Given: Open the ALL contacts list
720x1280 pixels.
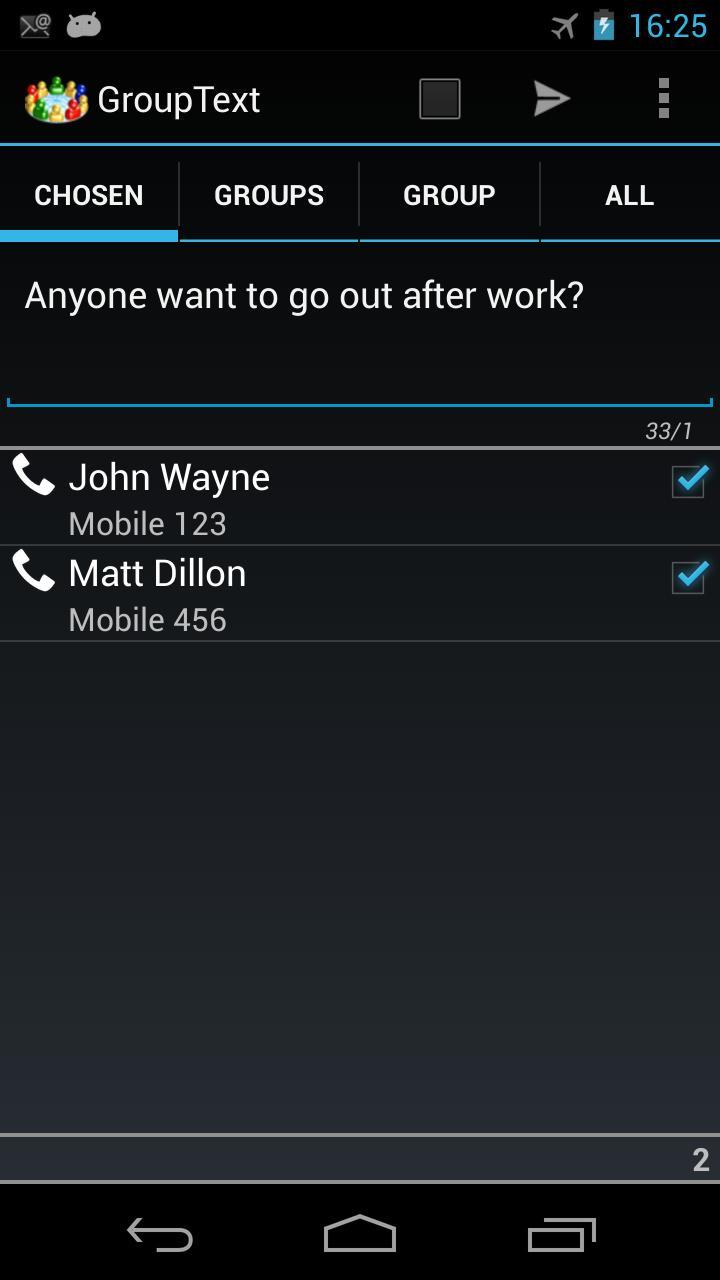Looking at the screenshot, I should pos(629,195).
